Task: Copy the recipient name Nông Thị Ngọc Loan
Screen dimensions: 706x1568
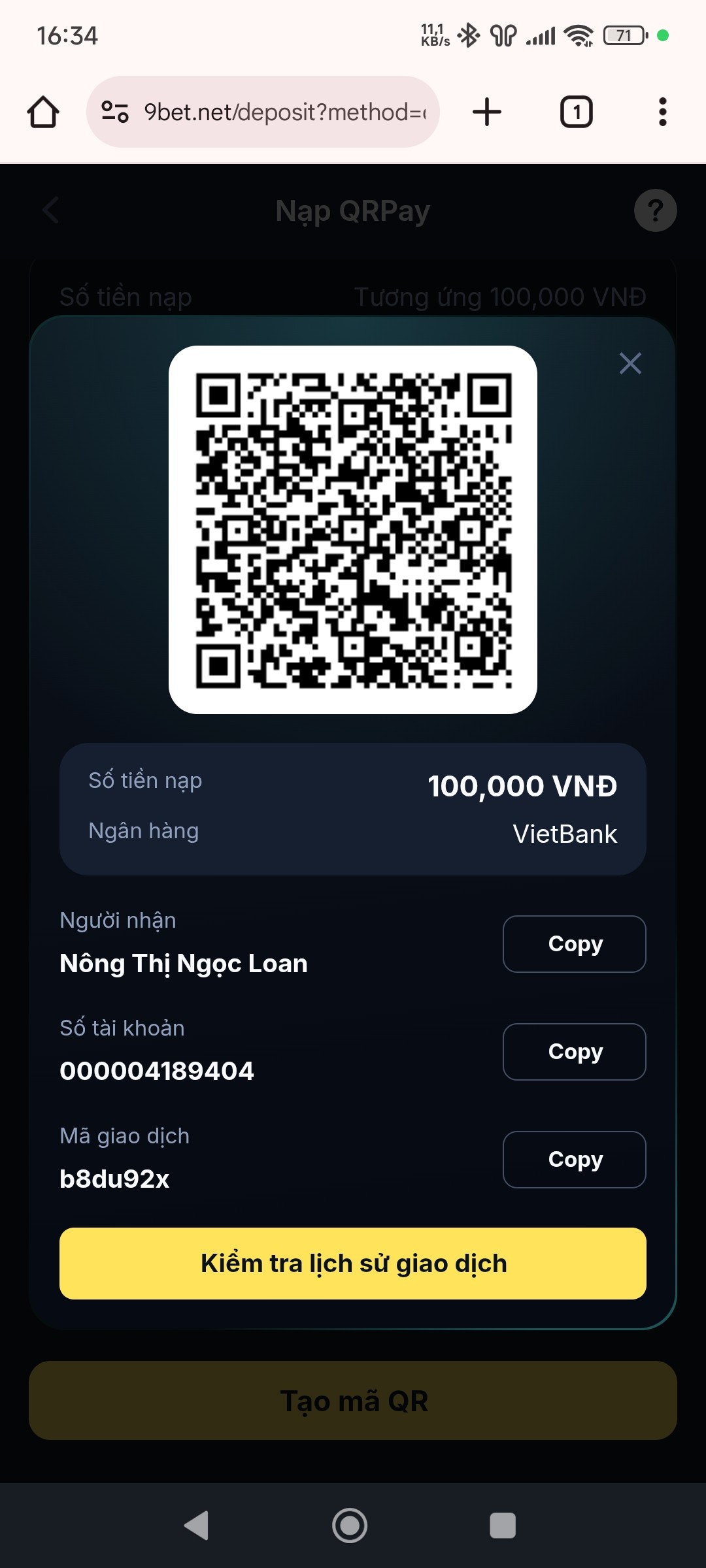Action: [575, 944]
